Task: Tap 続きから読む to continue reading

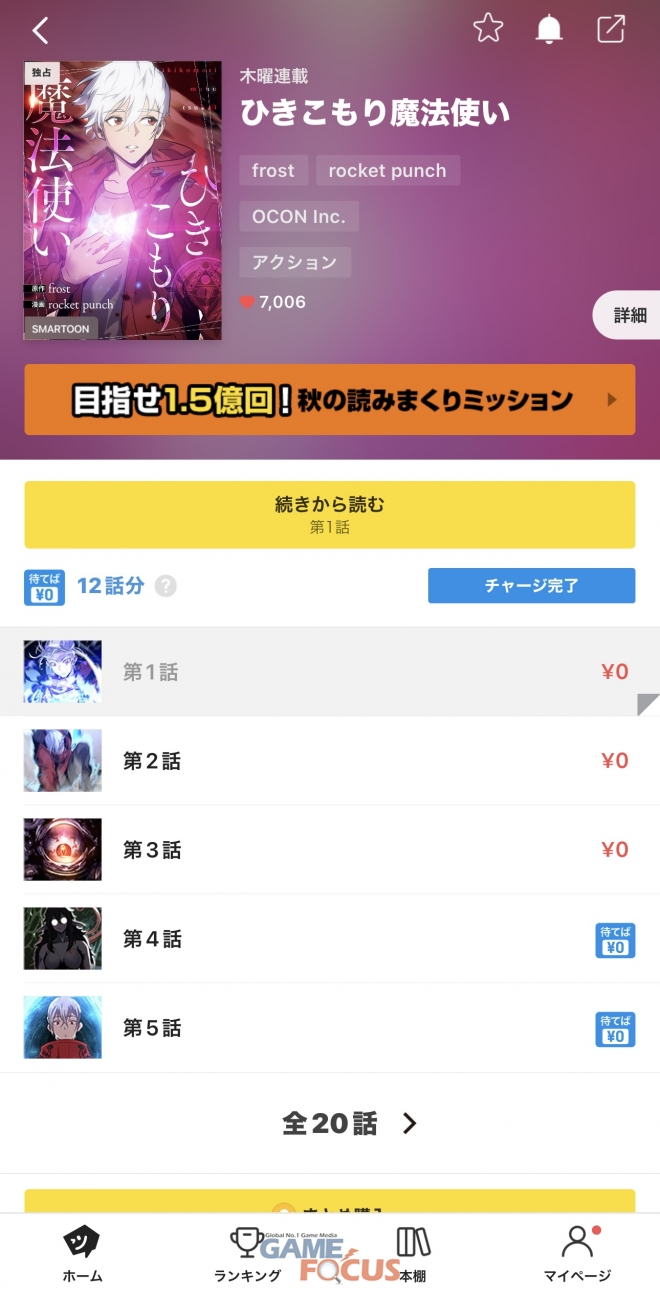Action: (x=329, y=514)
